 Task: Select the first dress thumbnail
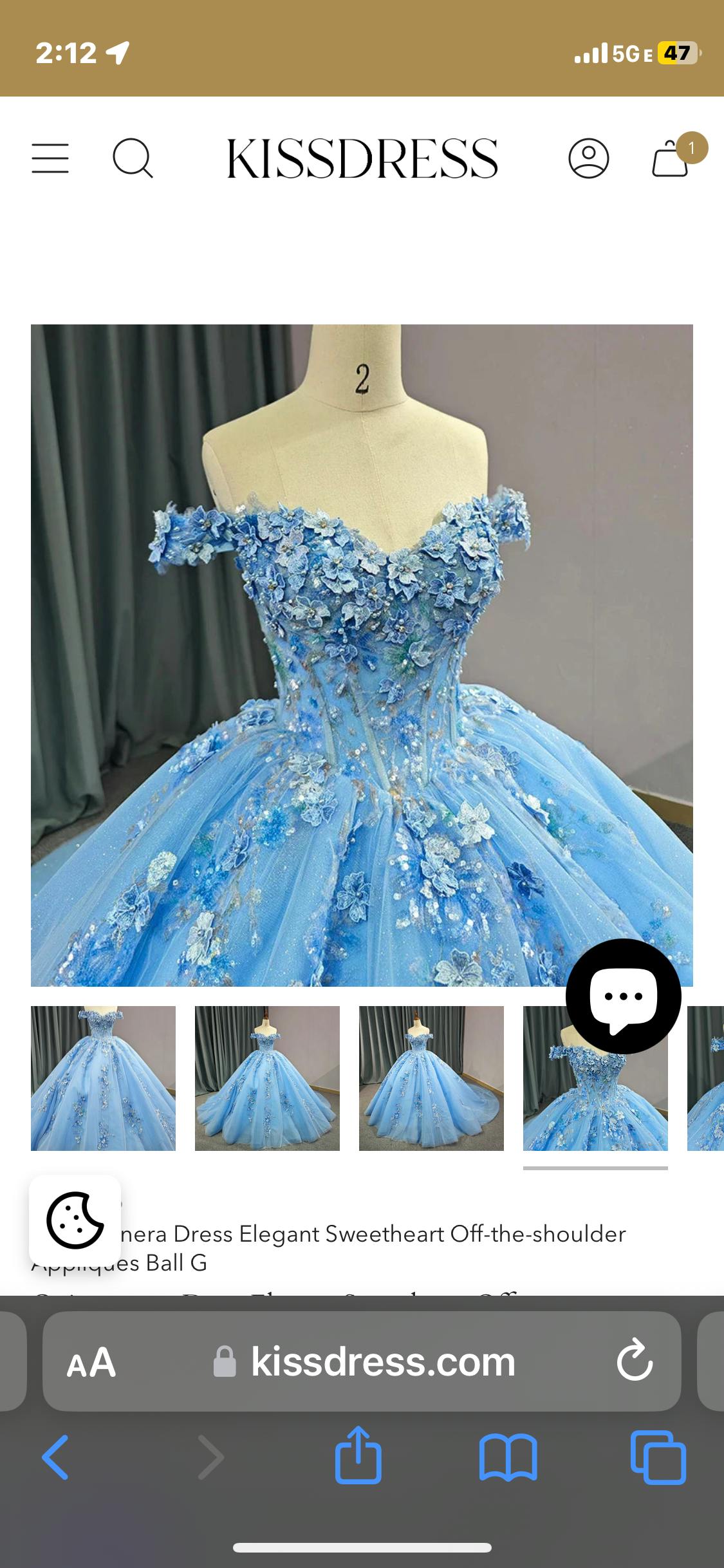pyautogui.click(x=103, y=1078)
